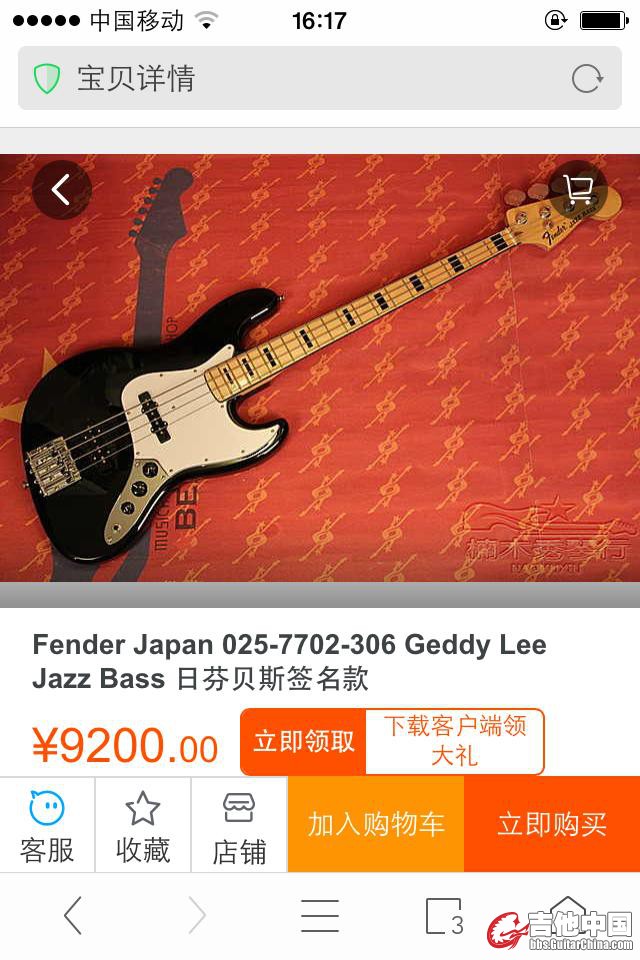The height and width of the screenshot is (960, 640).
Task: Open the tab switcher showing 3 tabs
Action: coord(444,915)
